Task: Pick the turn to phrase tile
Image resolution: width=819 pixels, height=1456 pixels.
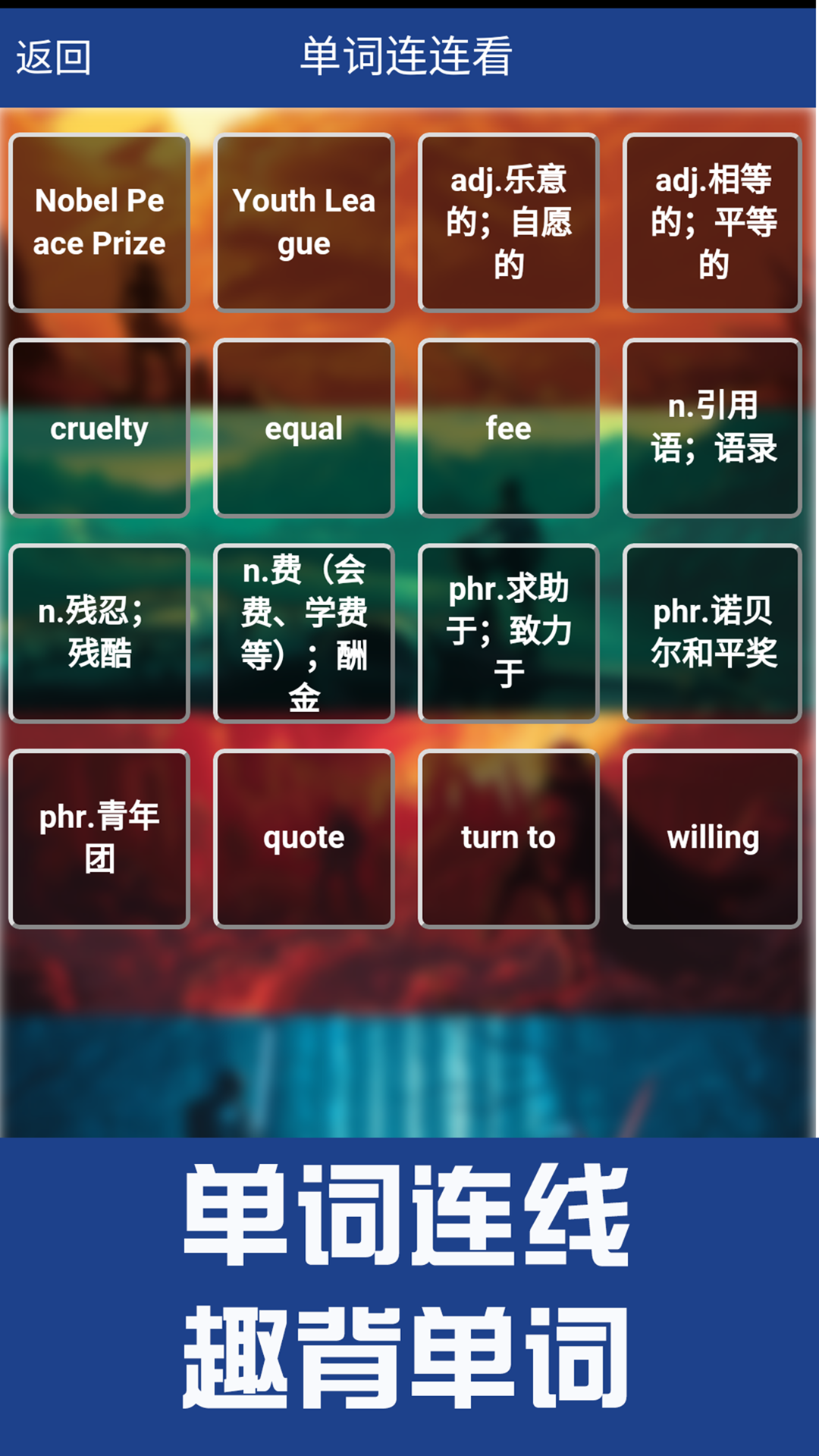Action: coord(508,838)
